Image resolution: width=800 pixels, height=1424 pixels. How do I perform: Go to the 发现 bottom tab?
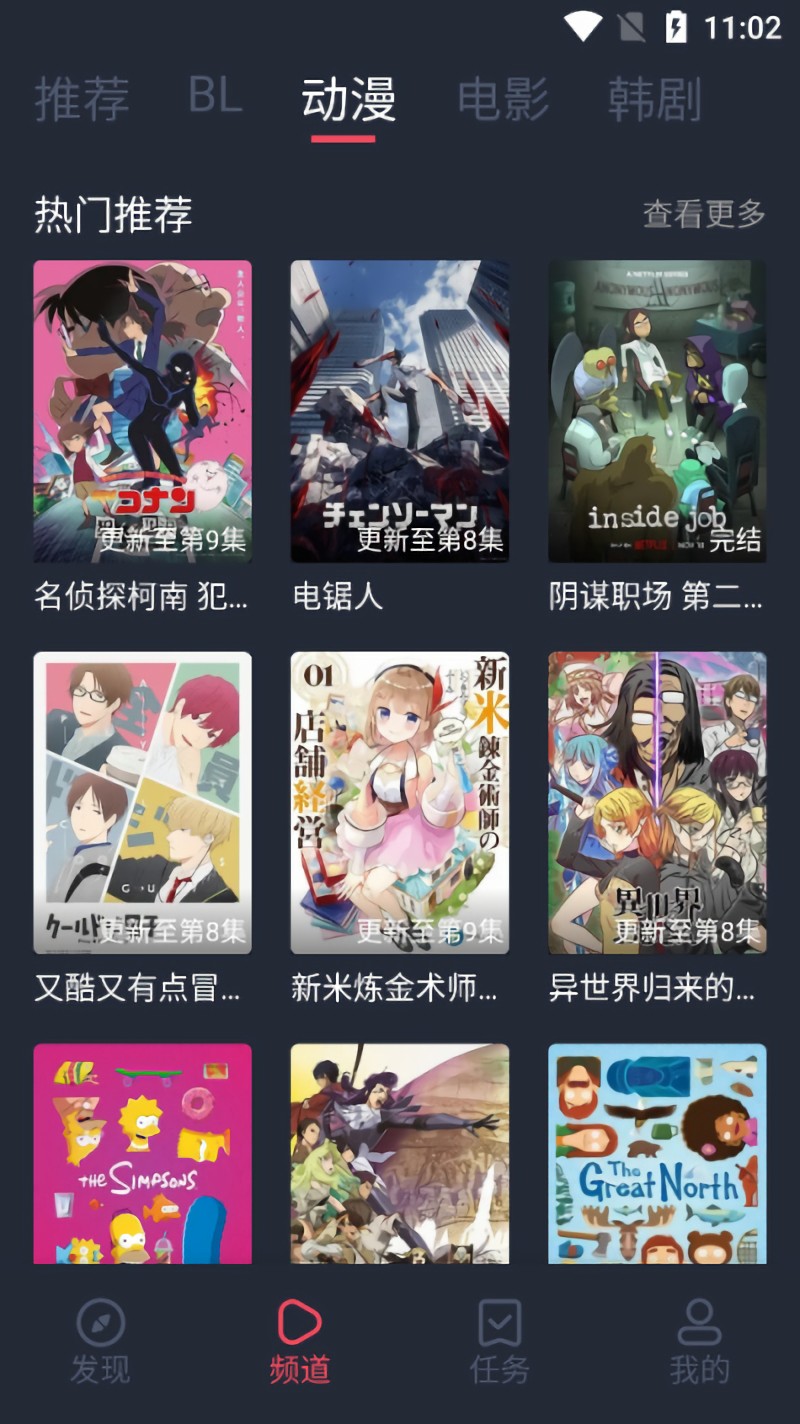pos(100,1341)
